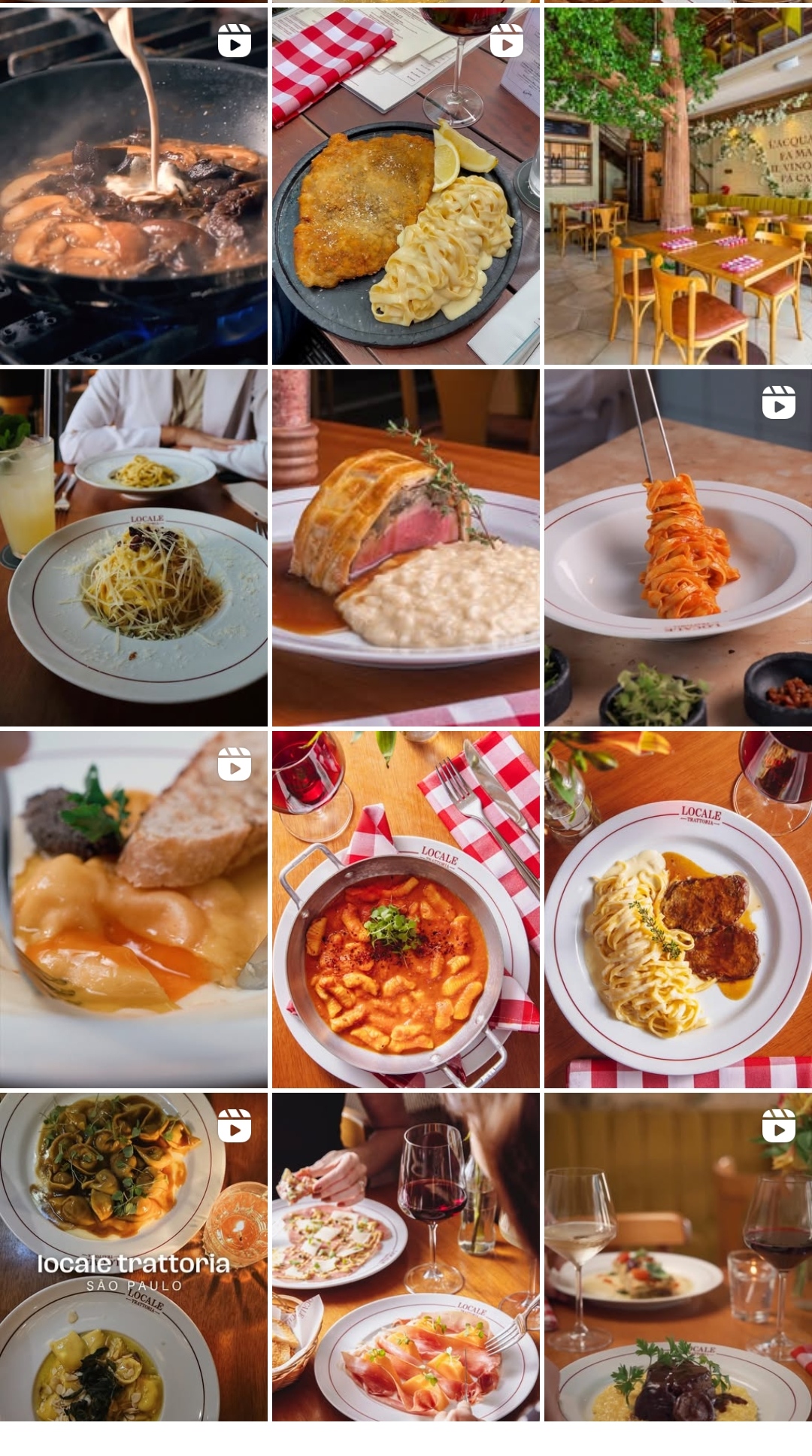This screenshot has width=812, height=1456.
Task: Play the reel with white and red wine glasses
Action: [x=678, y=1257]
